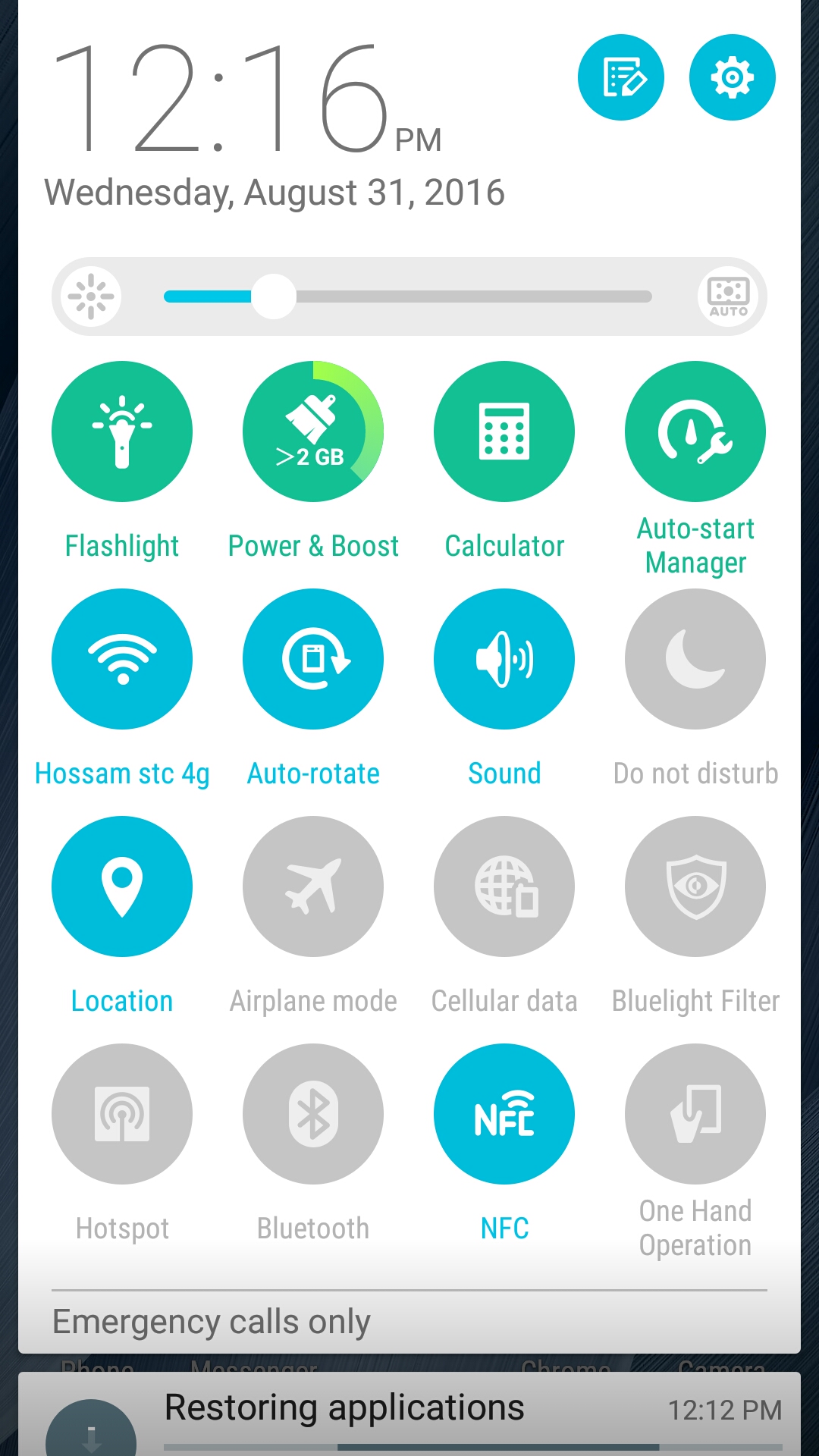819x1456 pixels.
Task: Turn on Cellular data
Action: click(504, 886)
